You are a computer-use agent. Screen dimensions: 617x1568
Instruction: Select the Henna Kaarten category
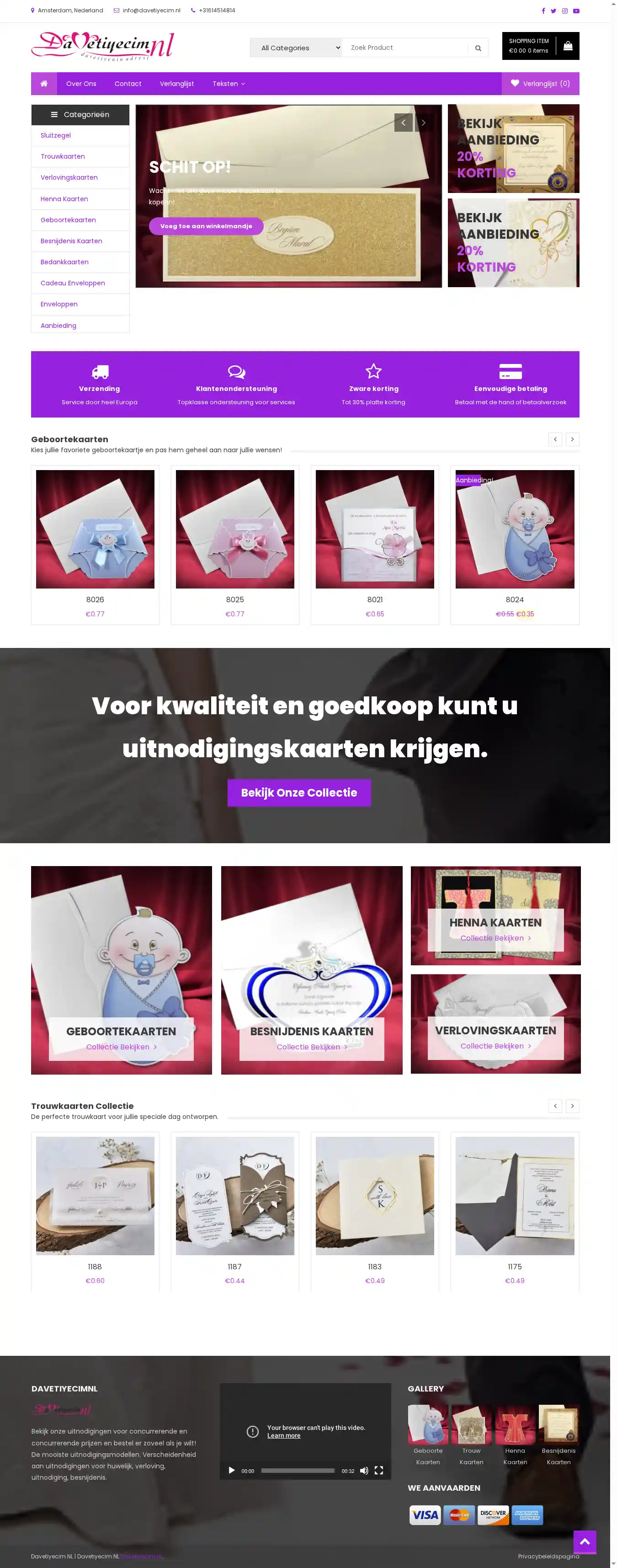64,199
